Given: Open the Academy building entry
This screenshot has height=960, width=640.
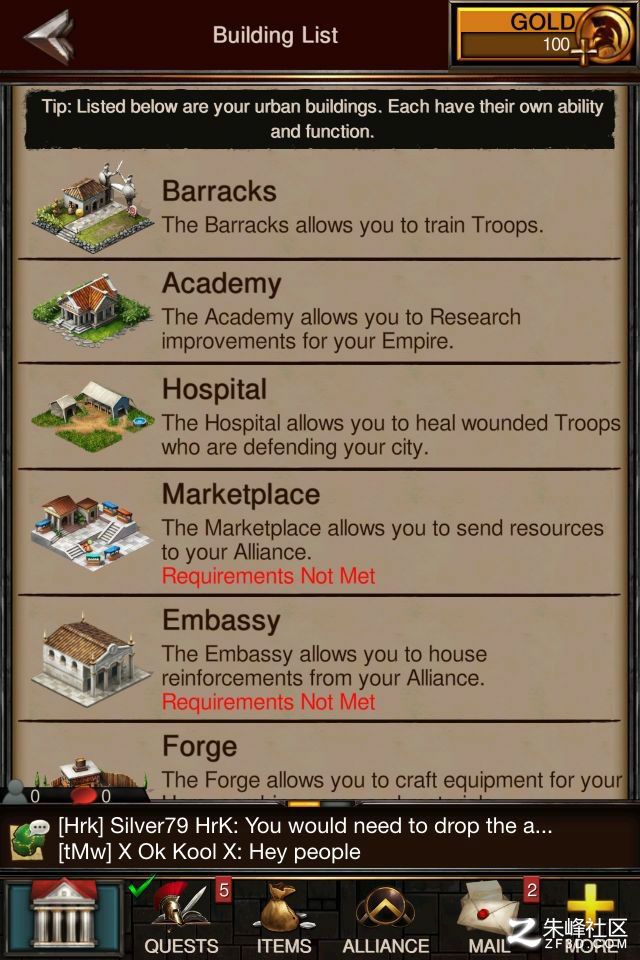Looking at the screenshot, I should pos(320,312).
